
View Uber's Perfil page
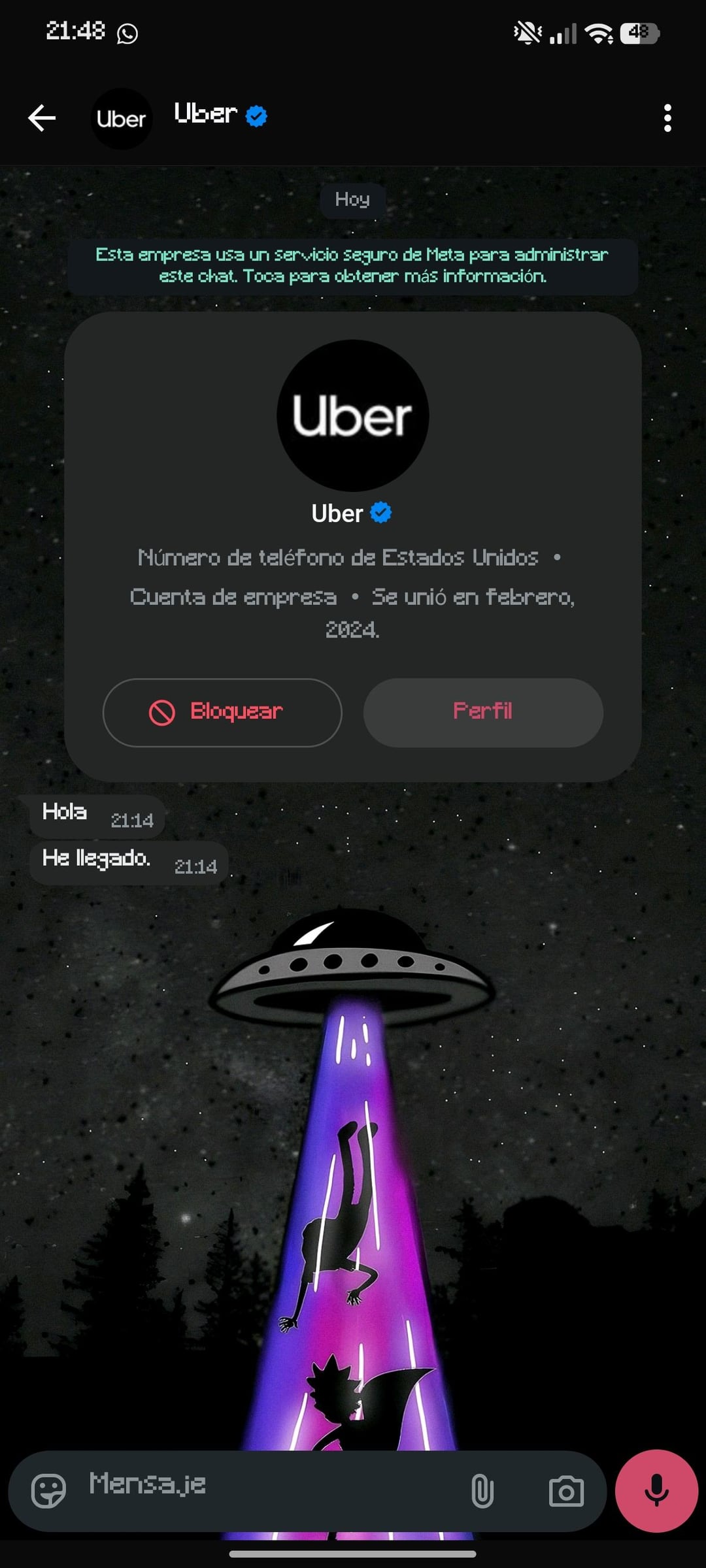(483, 712)
